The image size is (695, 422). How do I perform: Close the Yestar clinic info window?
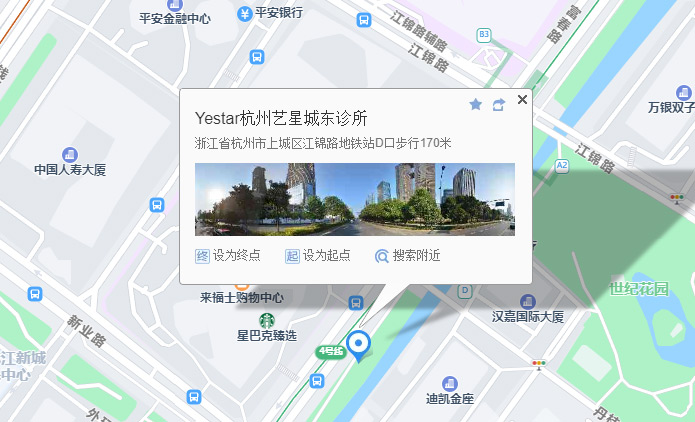(x=522, y=100)
